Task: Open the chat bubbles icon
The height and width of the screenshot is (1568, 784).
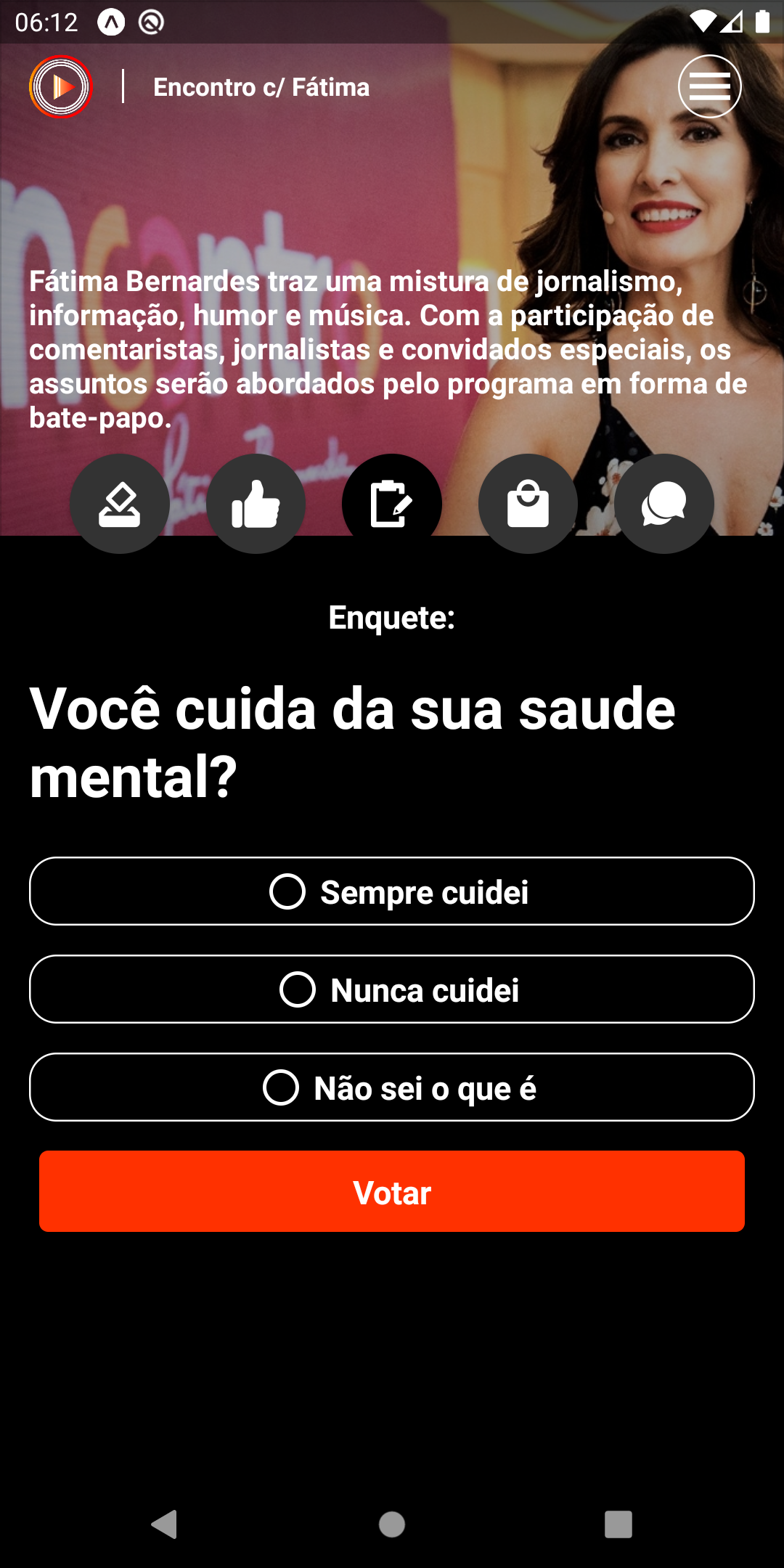Action: click(x=663, y=504)
